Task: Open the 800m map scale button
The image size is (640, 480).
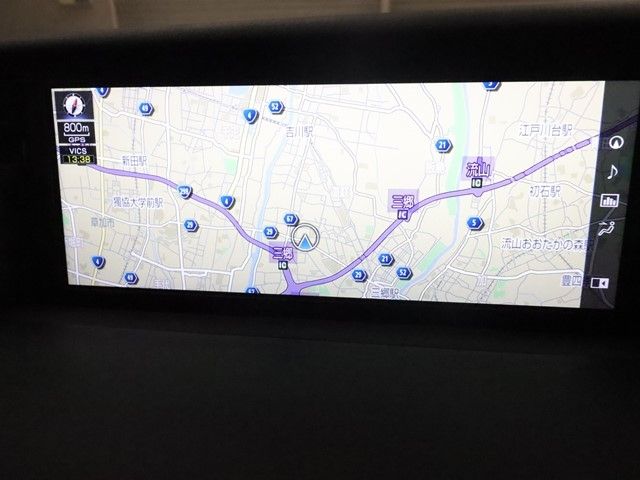Action: tap(75, 128)
